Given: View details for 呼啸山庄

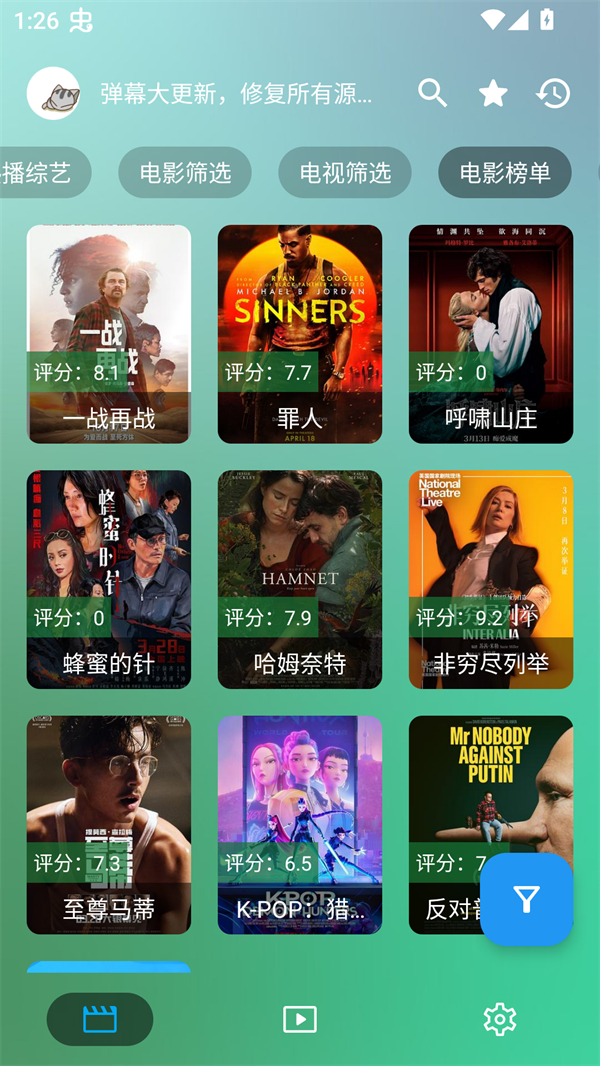Looking at the screenshot, I should [x=491, y=334].
